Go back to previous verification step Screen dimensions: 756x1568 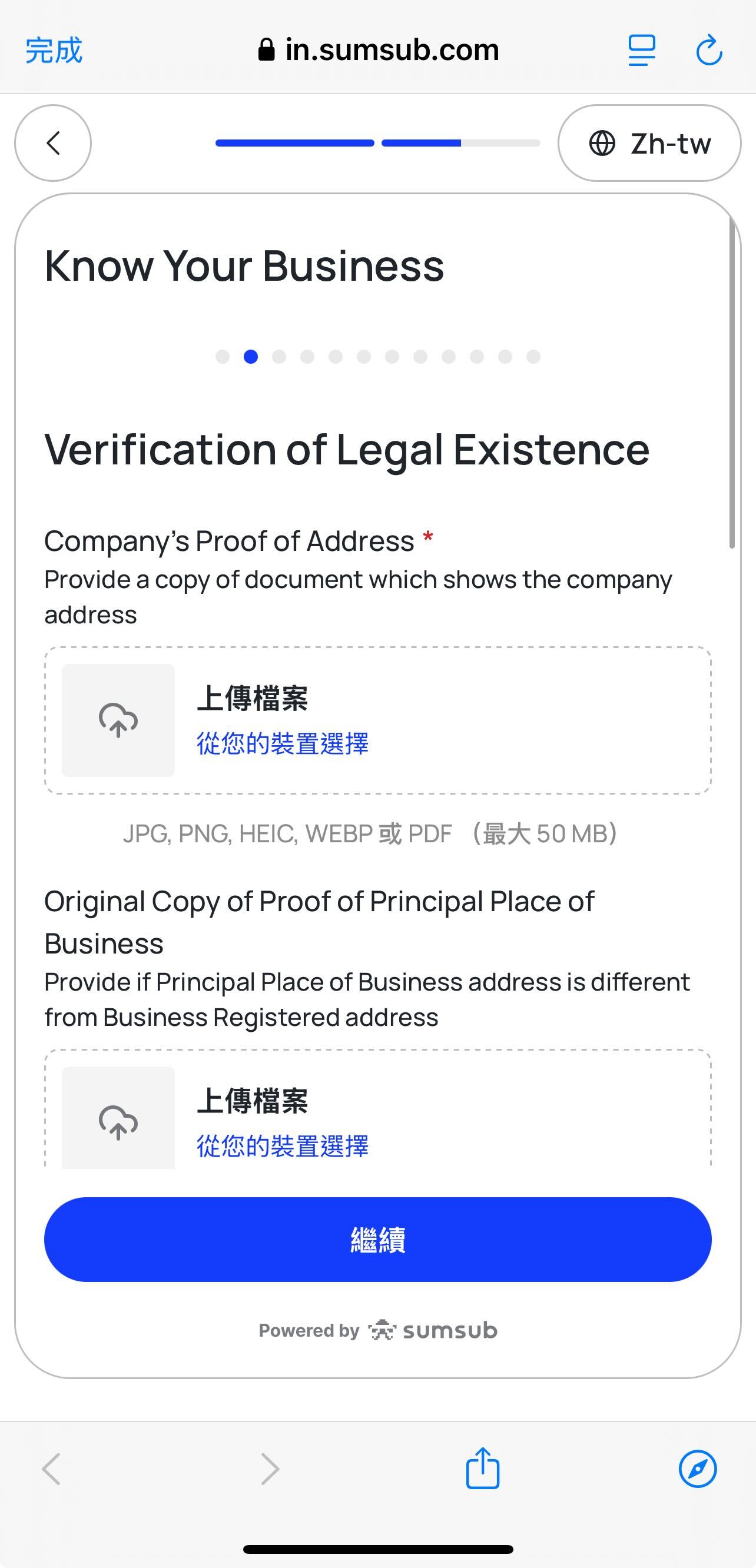click(x=53, y=143)
